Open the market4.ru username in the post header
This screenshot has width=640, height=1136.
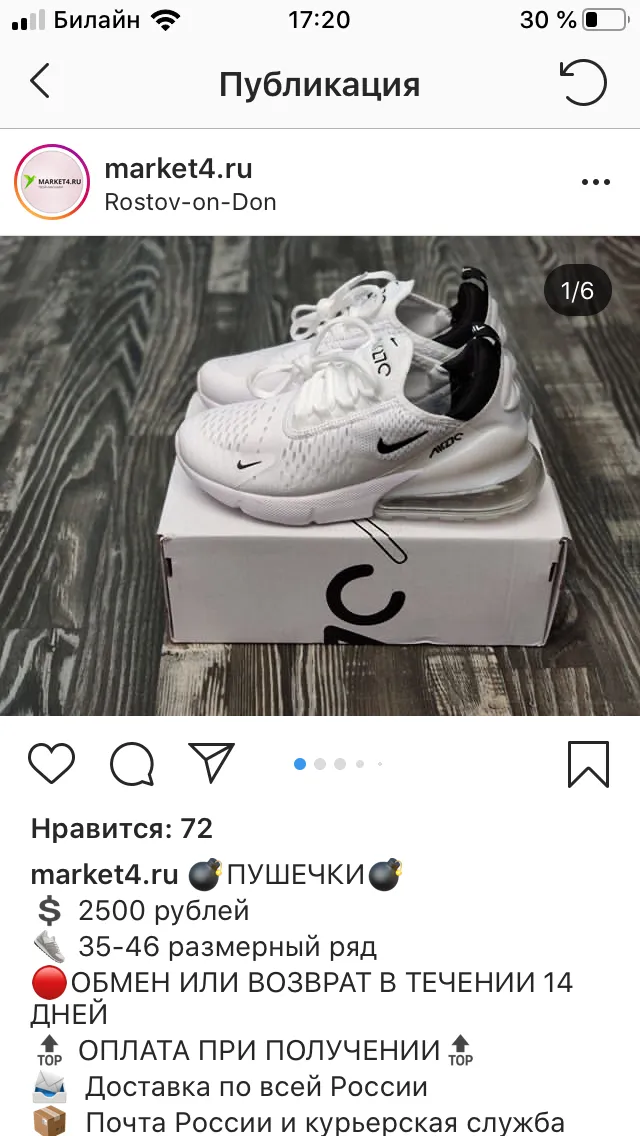click(x=178, y=169)
